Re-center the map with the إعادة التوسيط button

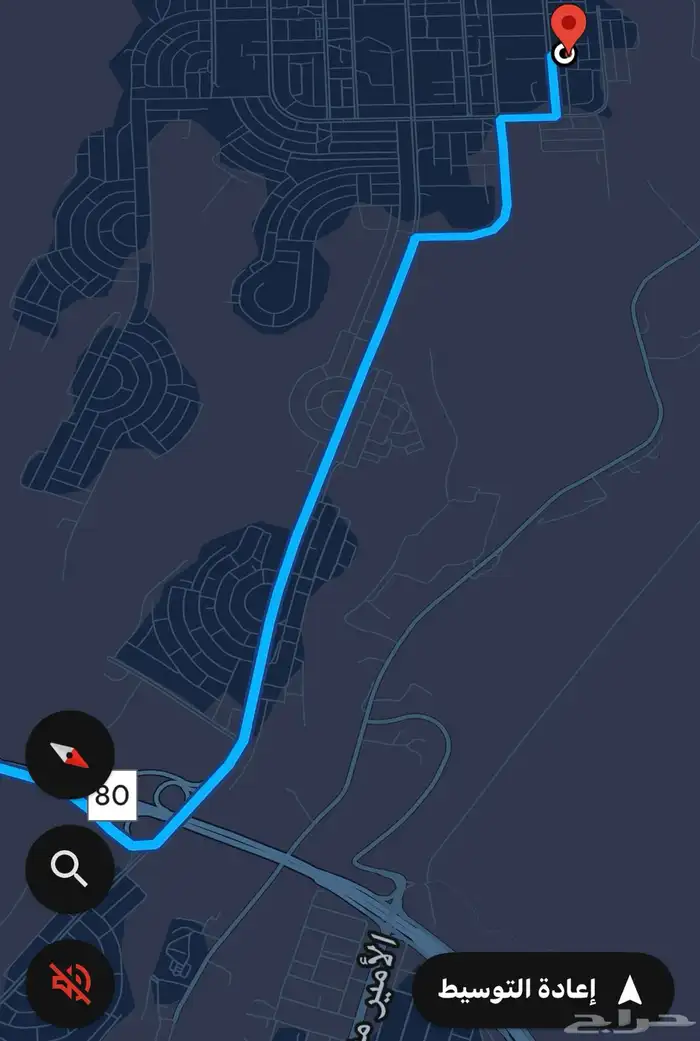[x=543, y=990]
